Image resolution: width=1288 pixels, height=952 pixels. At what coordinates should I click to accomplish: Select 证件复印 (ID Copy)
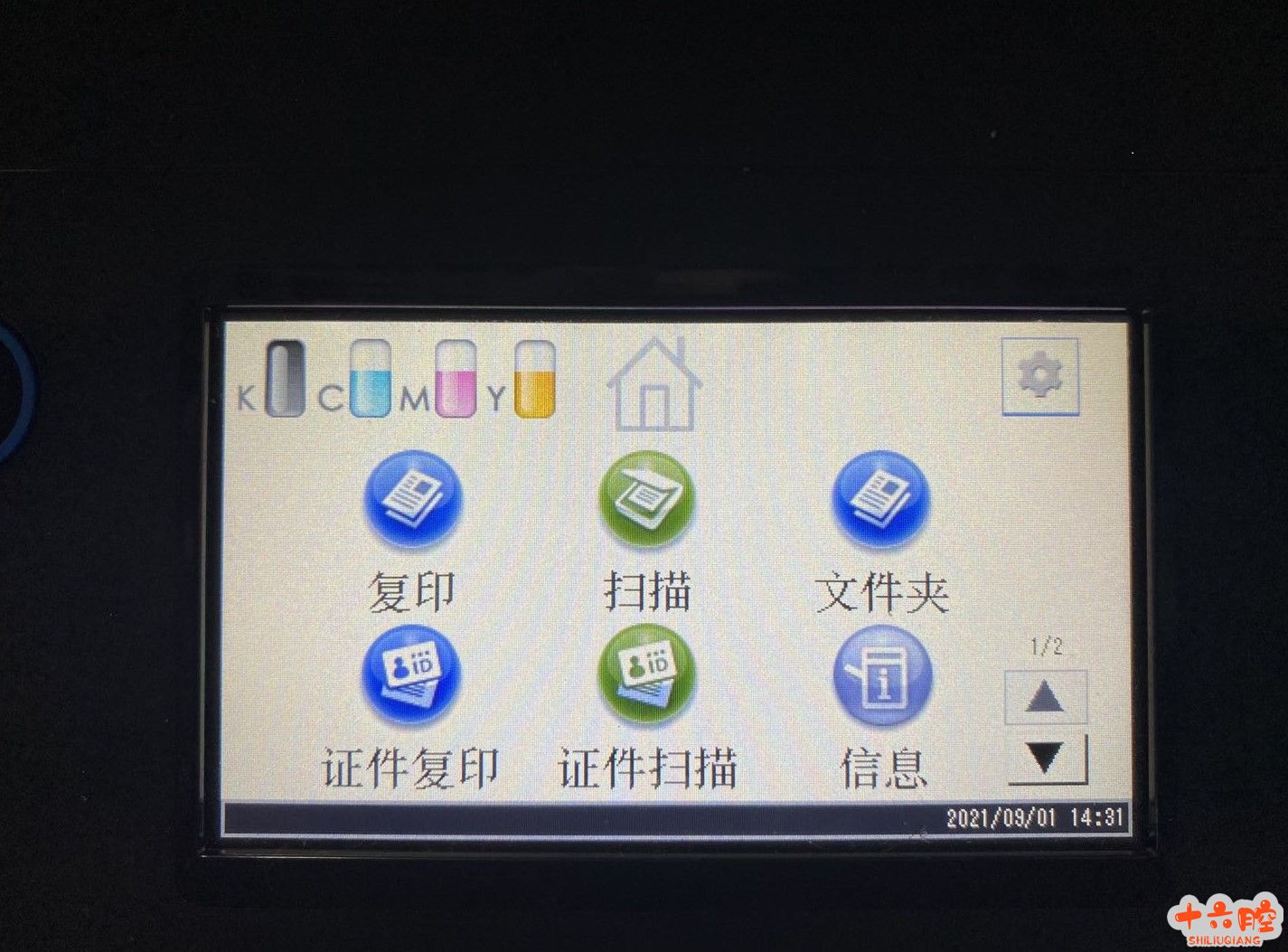(x=411, y=676)
